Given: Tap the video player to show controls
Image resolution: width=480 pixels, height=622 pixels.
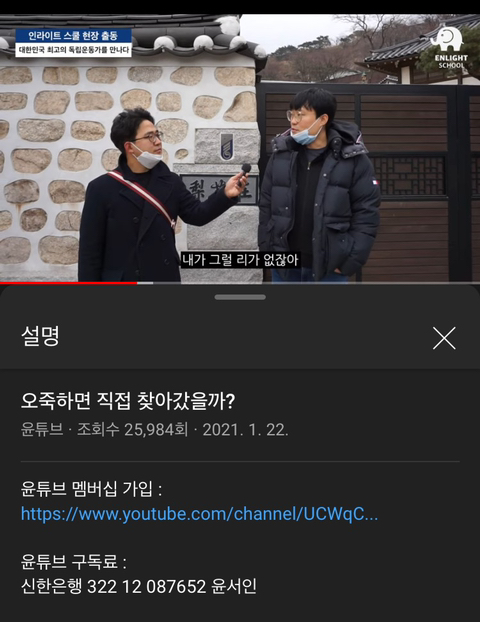Looking at the screenshot, I should click(x=240, y=148).
